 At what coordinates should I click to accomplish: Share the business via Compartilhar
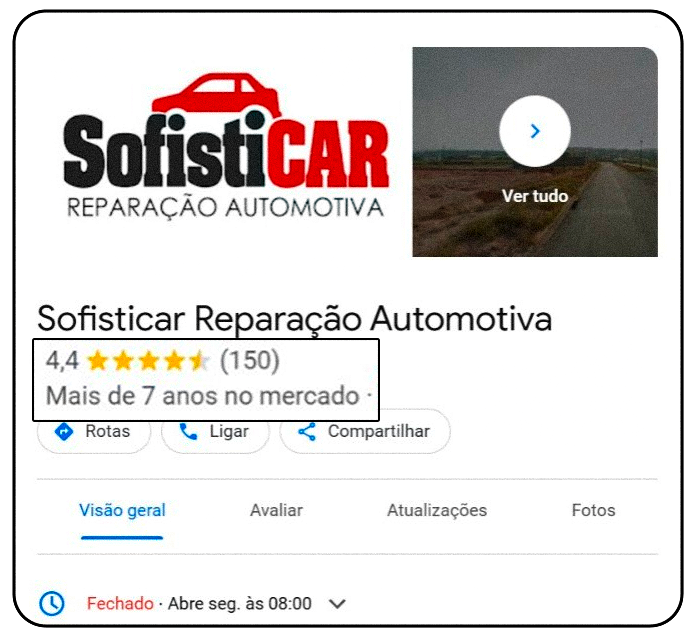(x=365, y=432)
